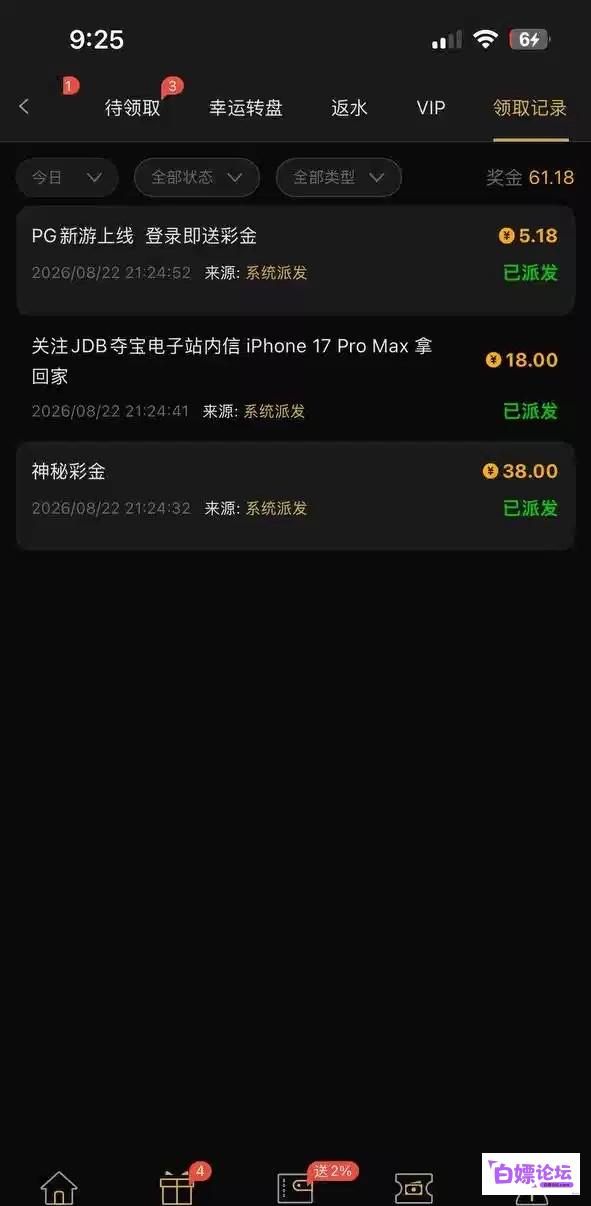Viewport: 591px width, 1206px height.
Task: Open the wallet tab marked 送2%
Action: 296,1187
